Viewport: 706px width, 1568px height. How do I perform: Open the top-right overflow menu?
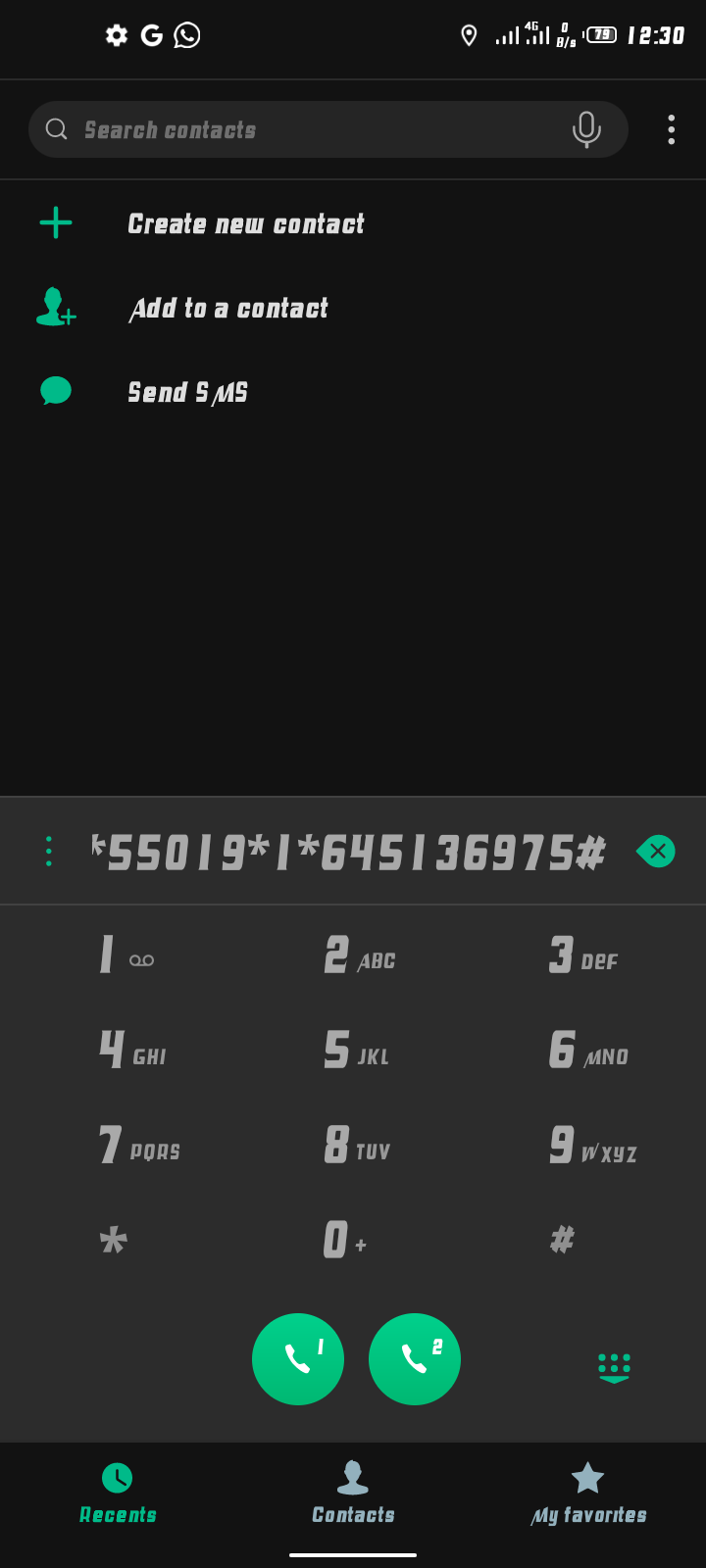[x=671, y=129]
